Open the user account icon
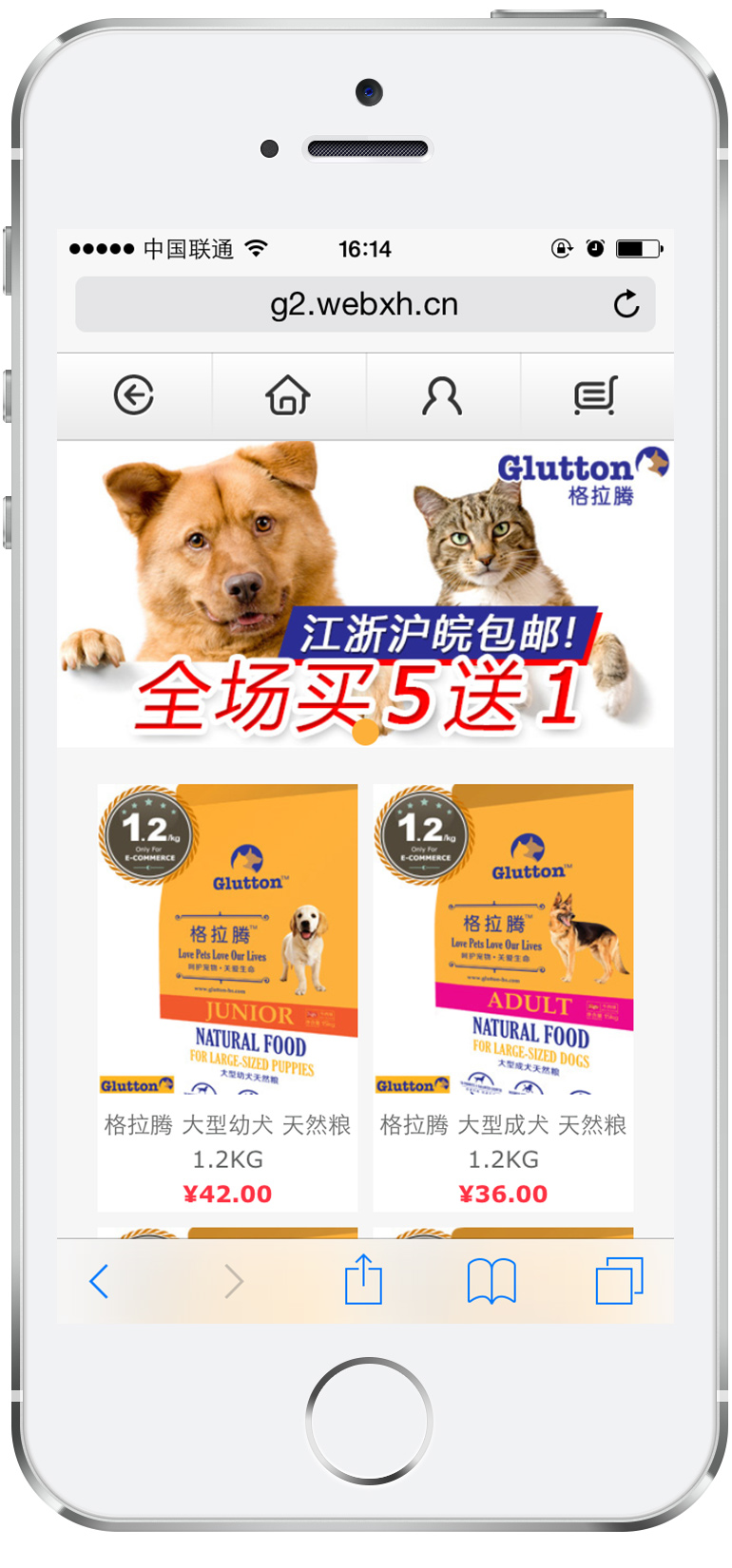Viewport: 732px width, 1568px height. pyautogui.click(x=442, y=395)
